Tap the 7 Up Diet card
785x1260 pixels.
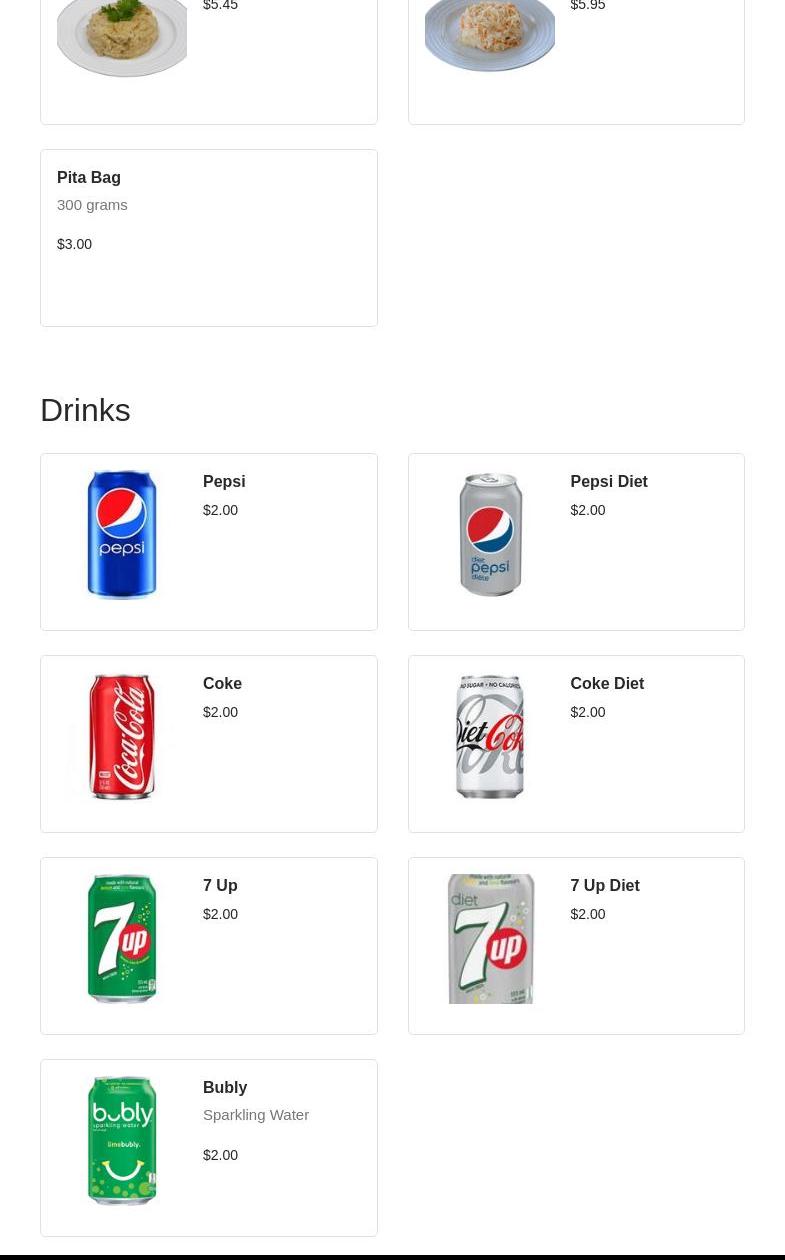pos(576,946)
